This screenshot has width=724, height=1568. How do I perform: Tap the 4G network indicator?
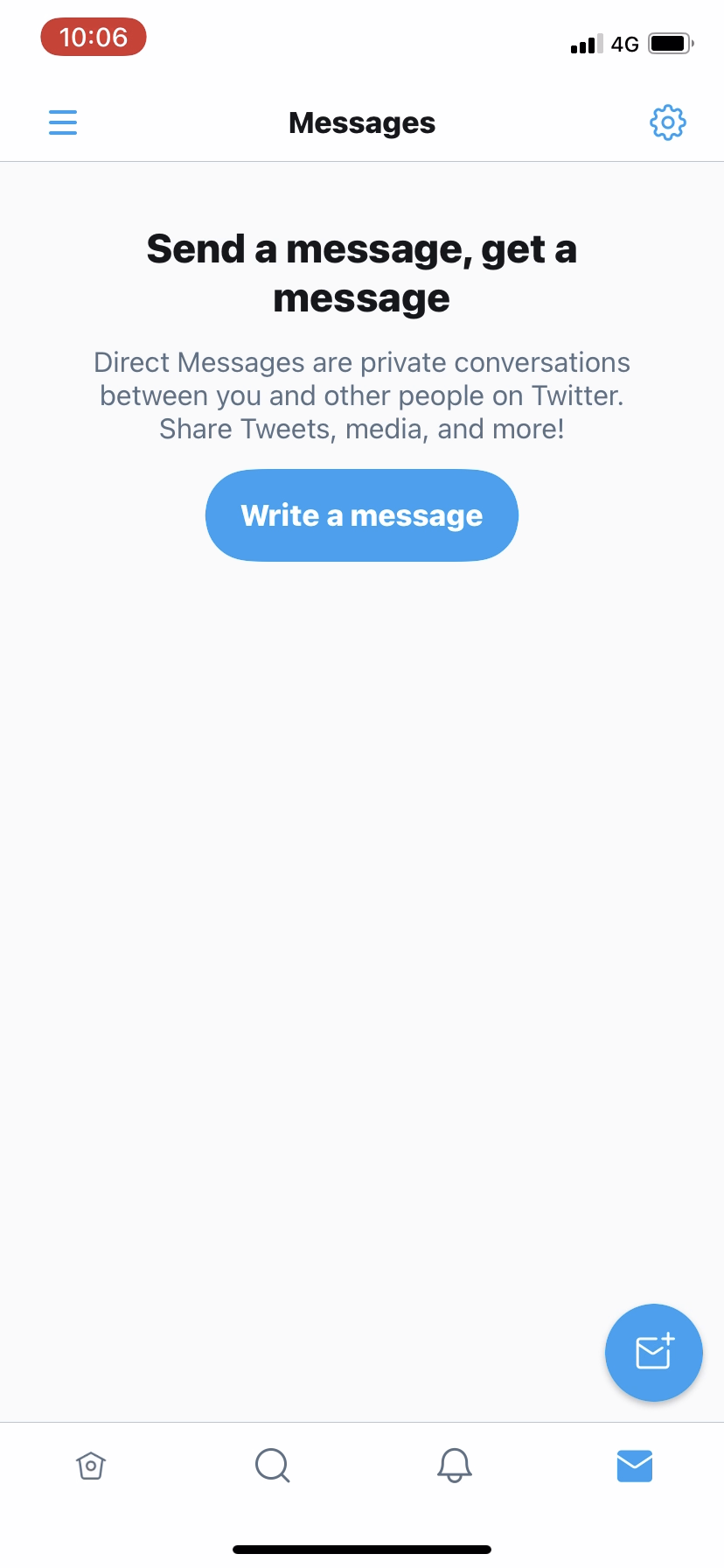pos(626,43)
